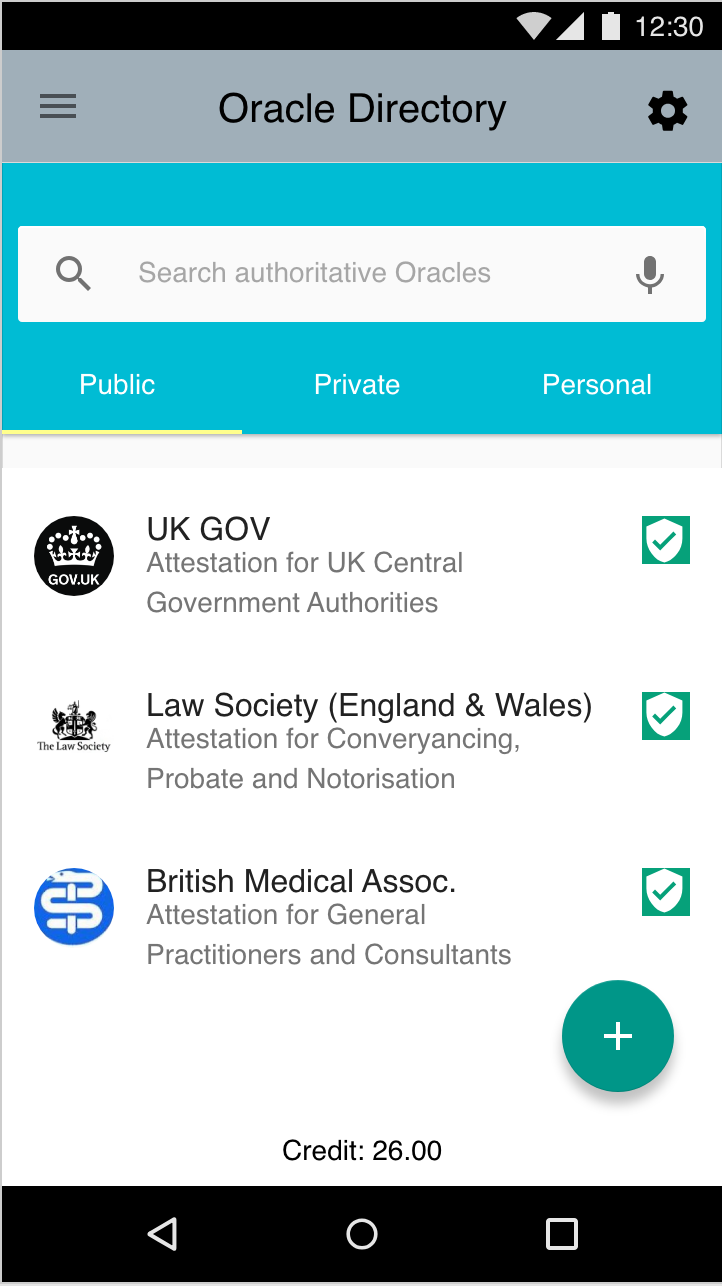This screenshot has width=722, height=1286.
Task: Switch to the Personal tab
Action: click(597, 385)
